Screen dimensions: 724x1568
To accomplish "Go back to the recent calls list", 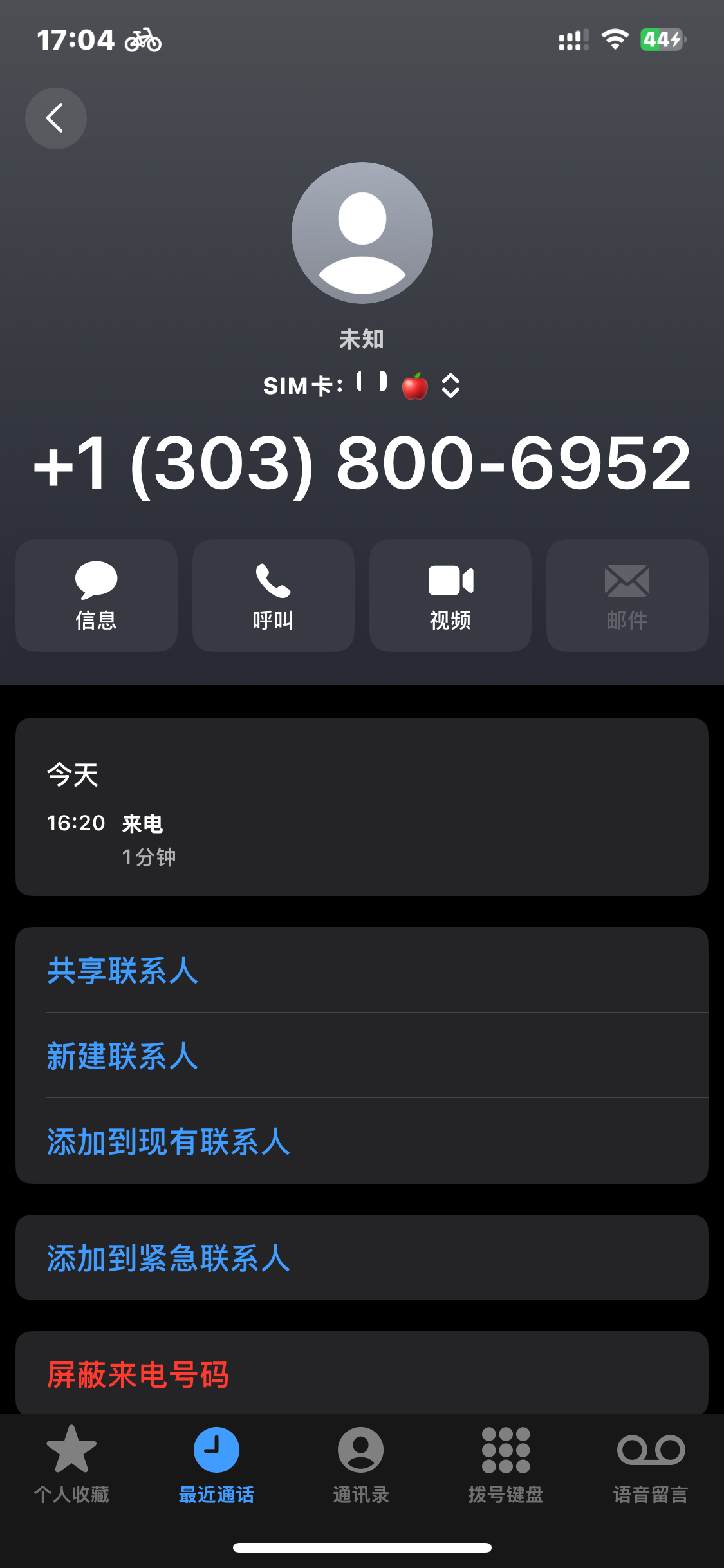I will pos(55,118).
